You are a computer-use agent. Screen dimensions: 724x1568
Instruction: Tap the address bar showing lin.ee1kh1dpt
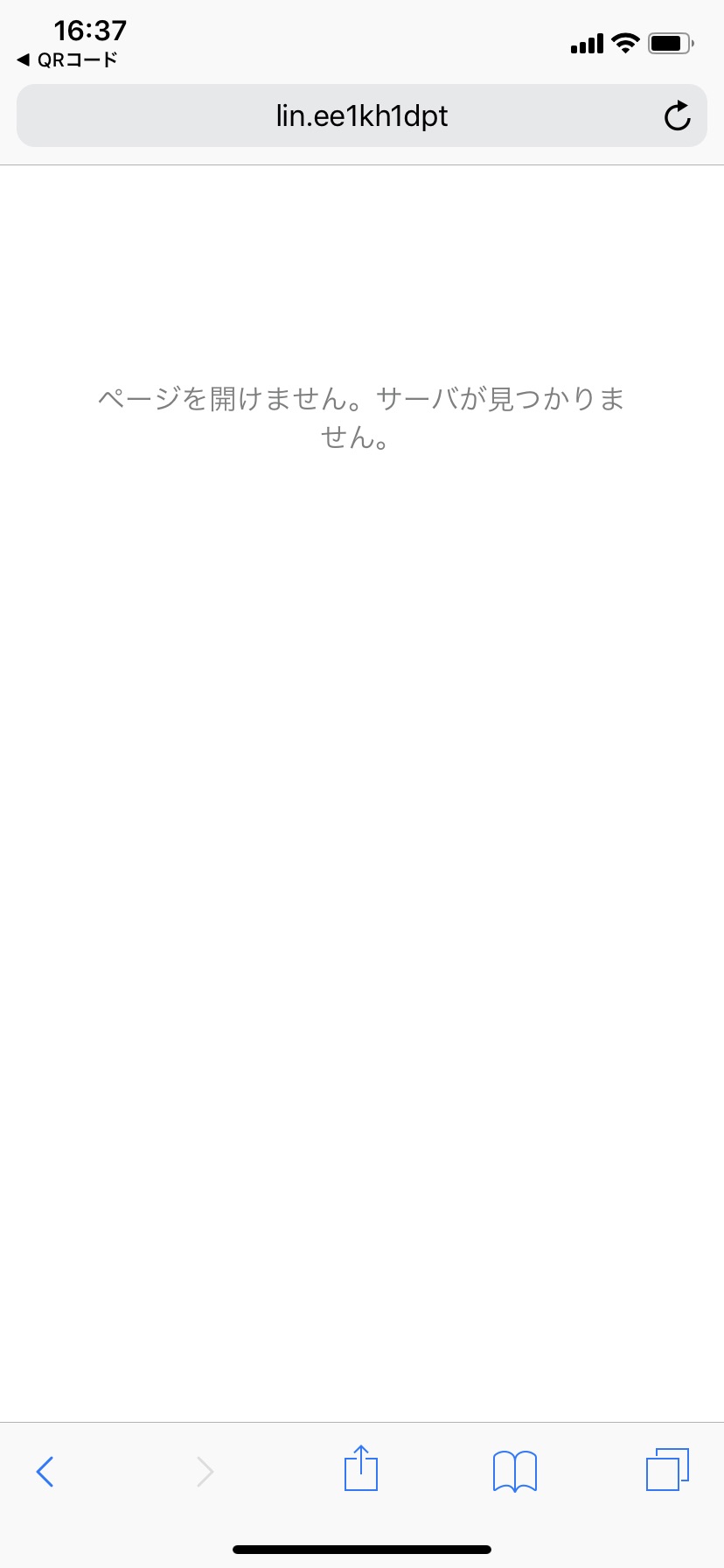click(362, 115)
